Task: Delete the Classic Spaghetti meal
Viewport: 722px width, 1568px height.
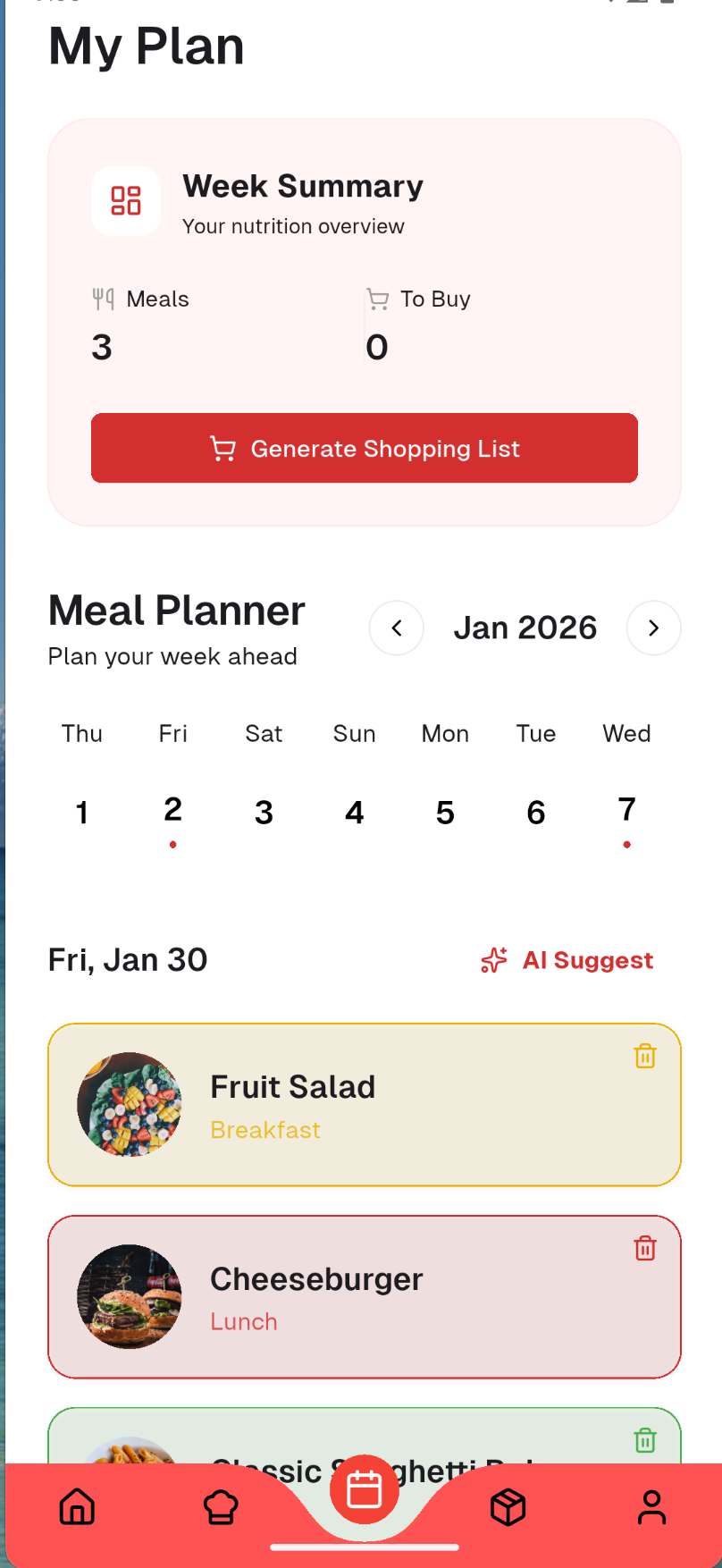Action: 645,1440
